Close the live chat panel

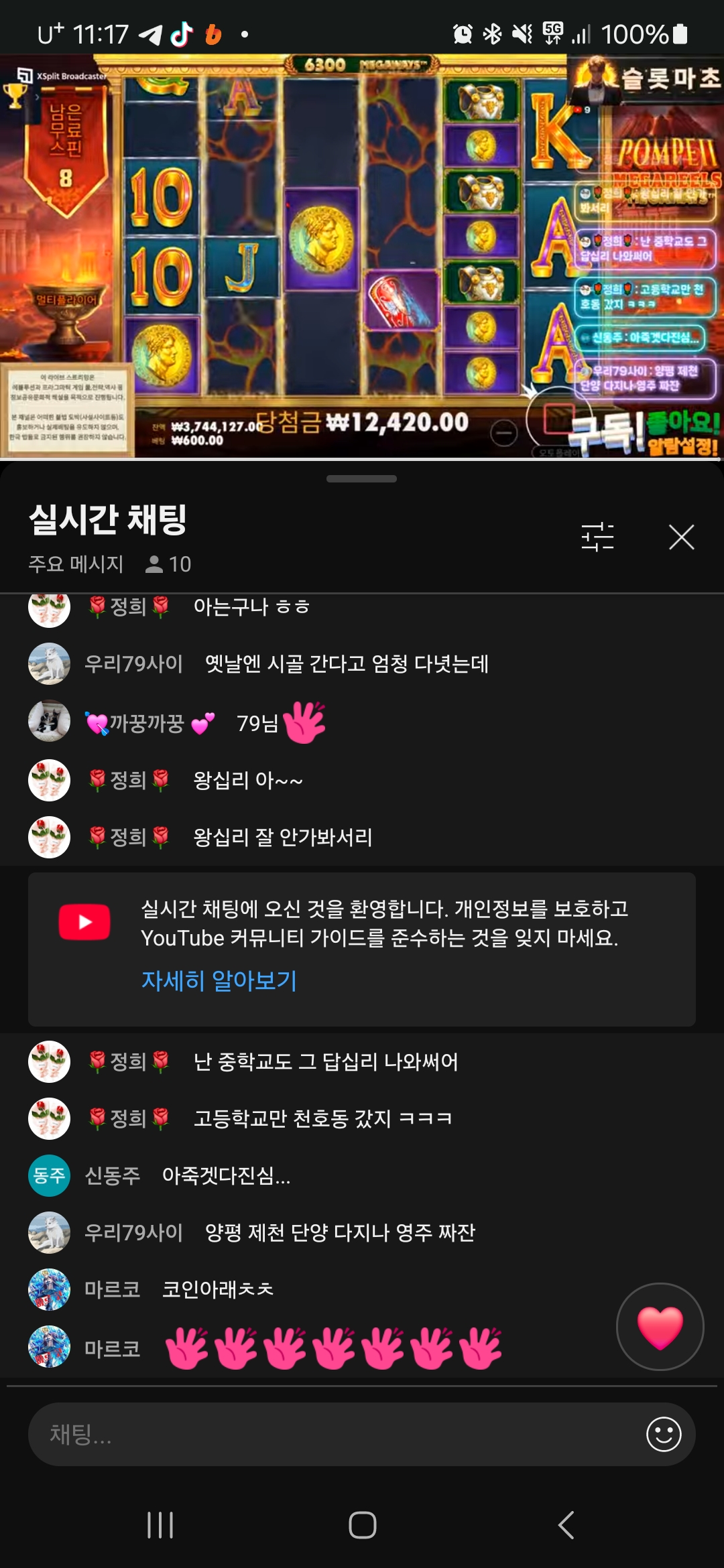[681, 537]
